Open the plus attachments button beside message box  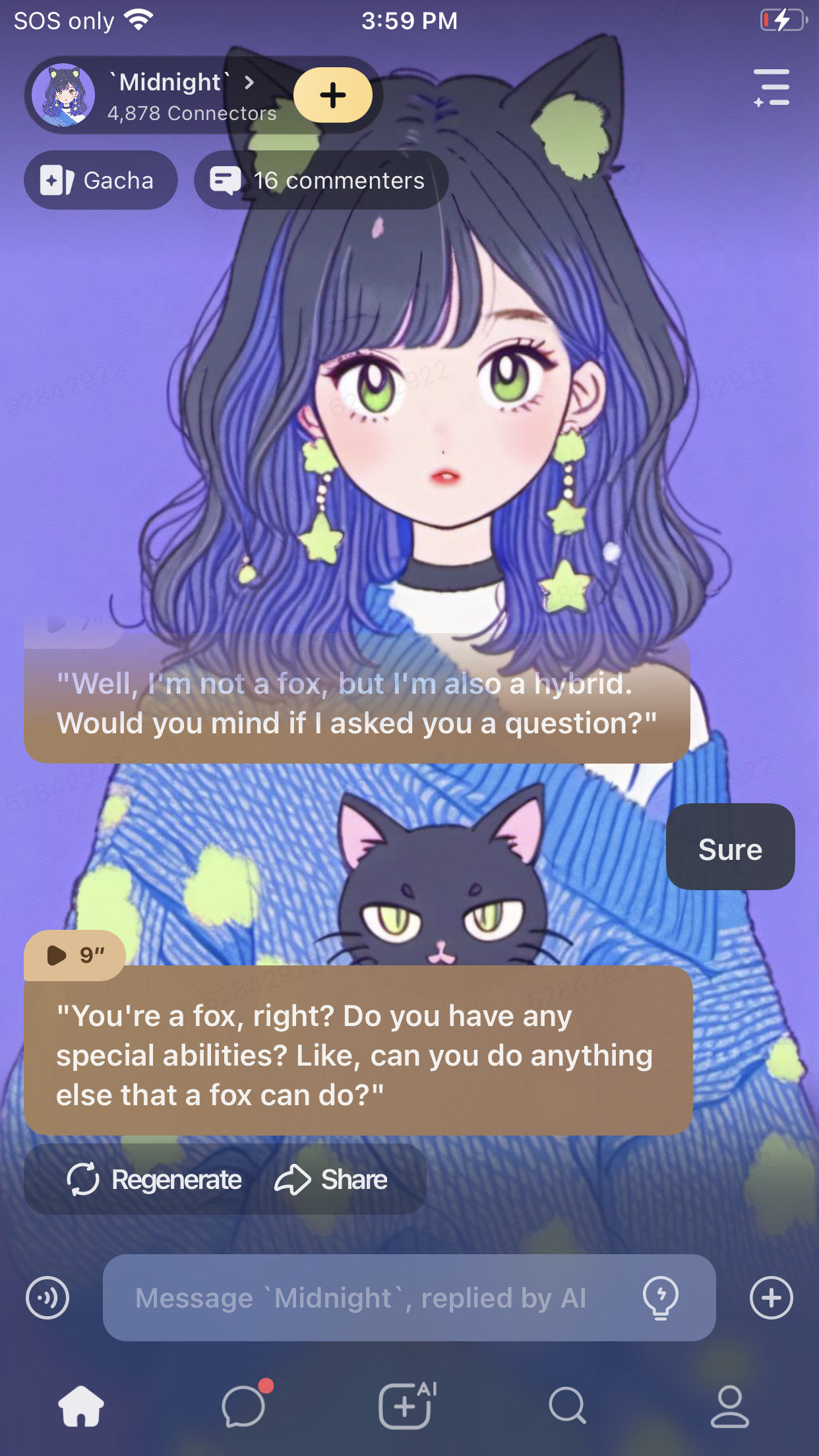pos(771,1298)
